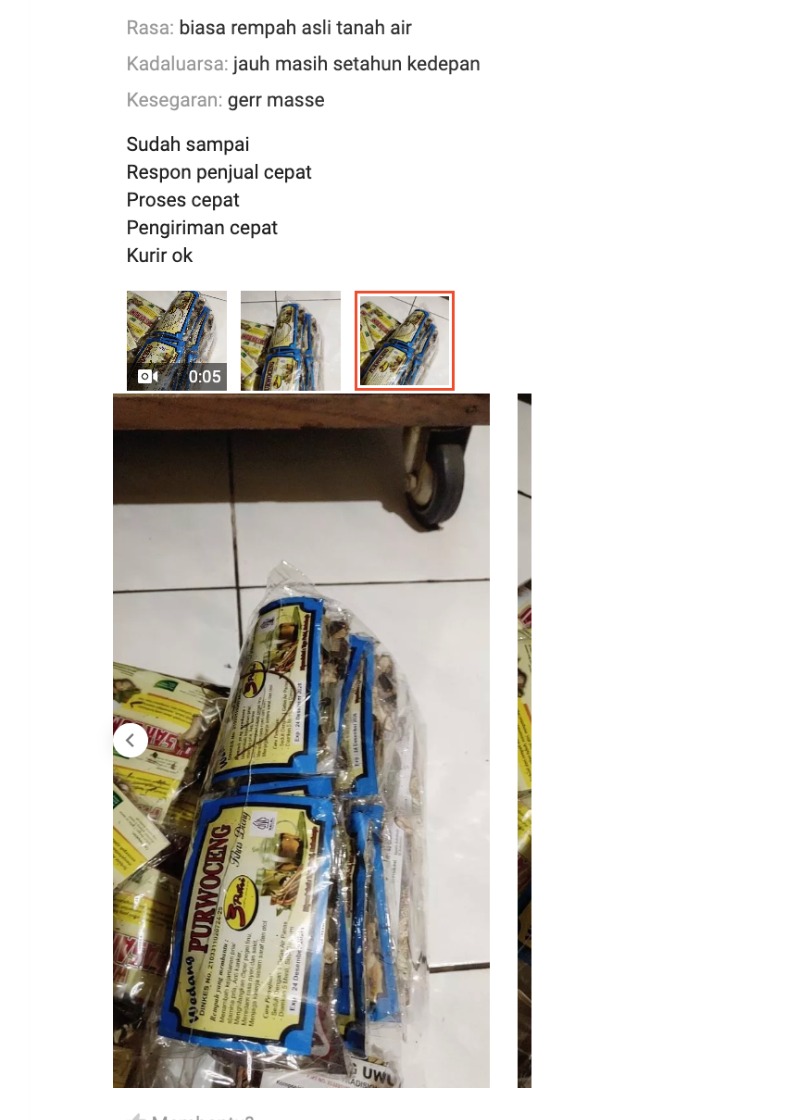Open the second review photo thumbnail
Image resolution: width=800 pixels, height=1120 pixels.
click(x=291, y=340)
